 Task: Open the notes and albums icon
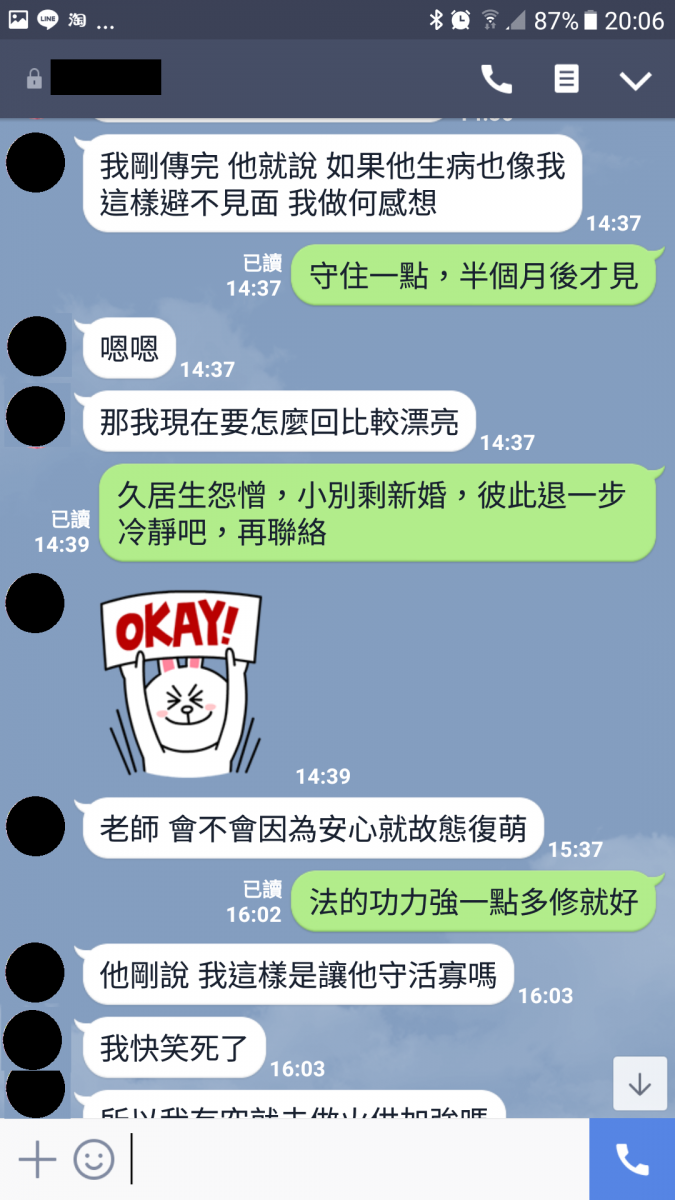click(x=566, y=80)
